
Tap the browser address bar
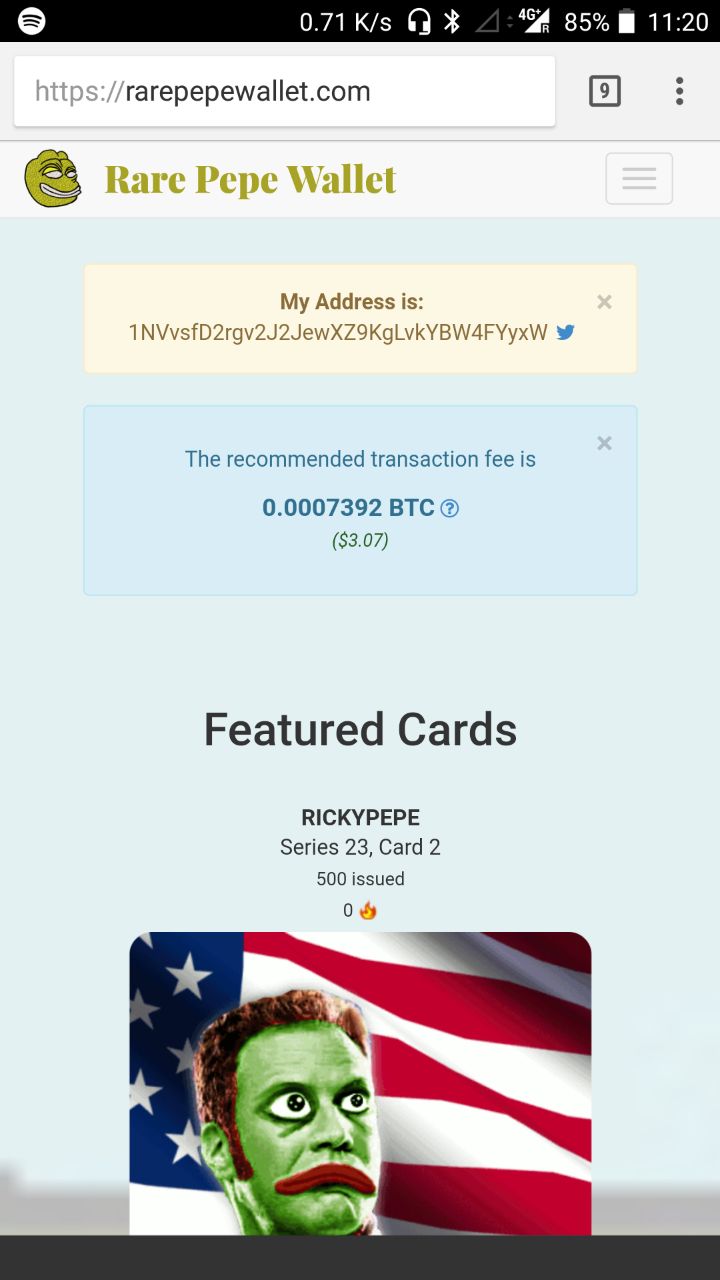[284, 91]
